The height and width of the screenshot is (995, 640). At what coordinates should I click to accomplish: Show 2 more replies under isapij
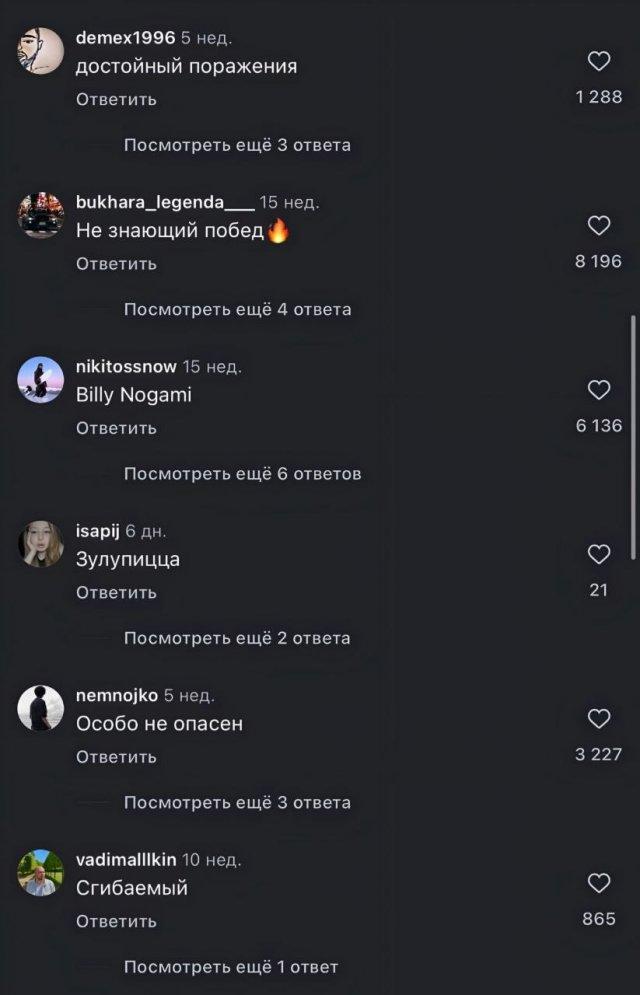click(x=237, y=638)
